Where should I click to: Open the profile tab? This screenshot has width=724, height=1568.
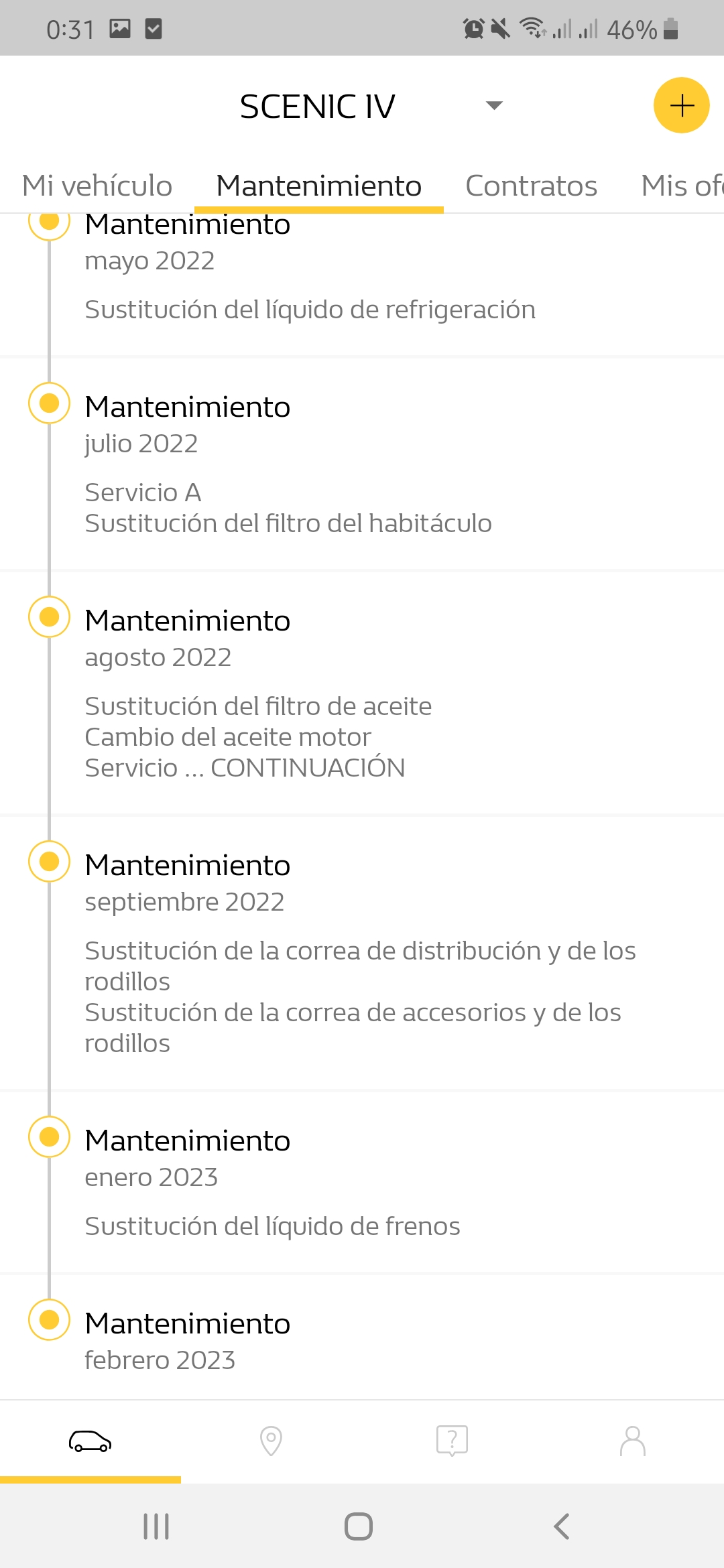pos(633,1441)
